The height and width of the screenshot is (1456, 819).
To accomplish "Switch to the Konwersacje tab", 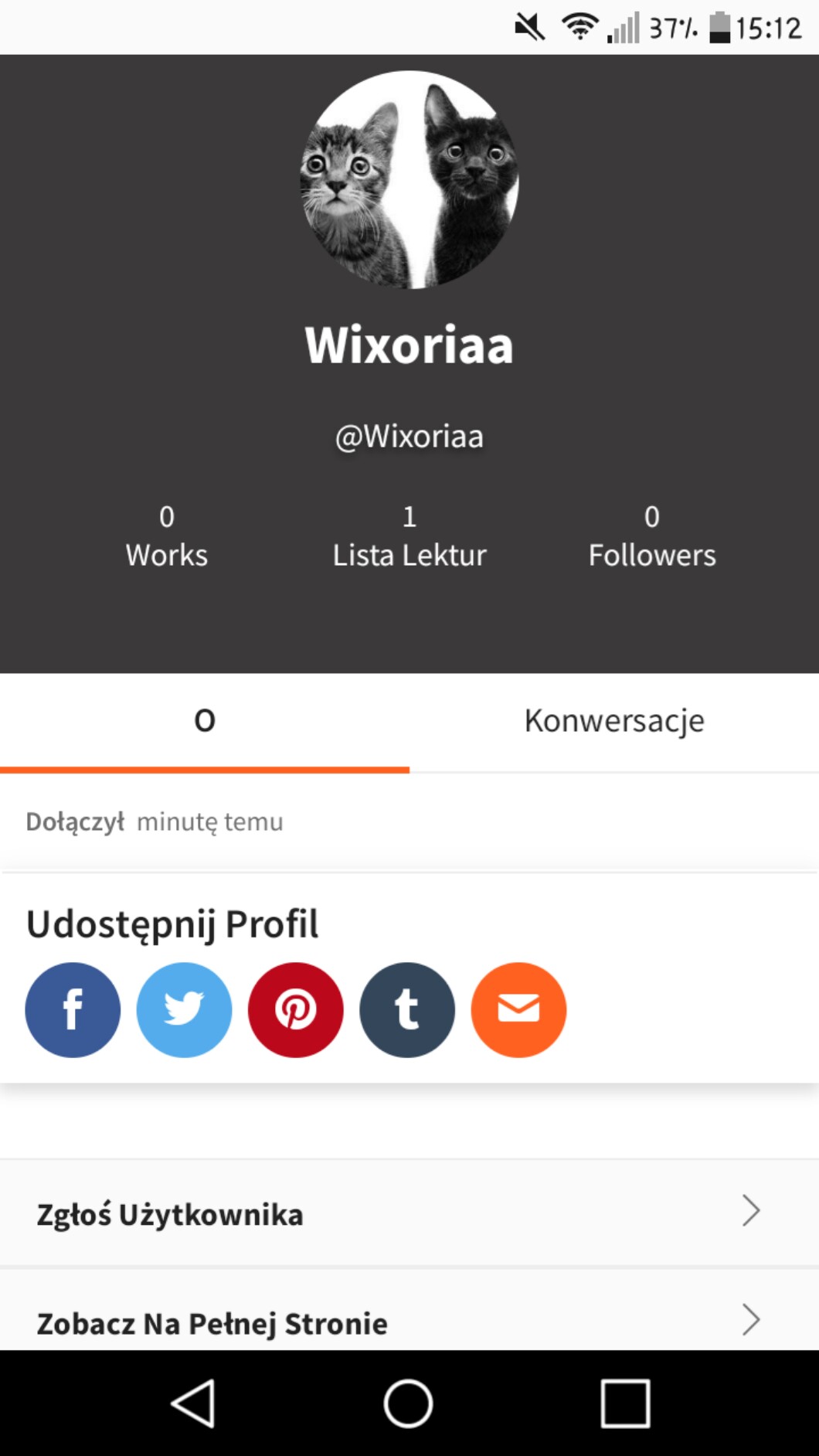I will click(614, 721).
